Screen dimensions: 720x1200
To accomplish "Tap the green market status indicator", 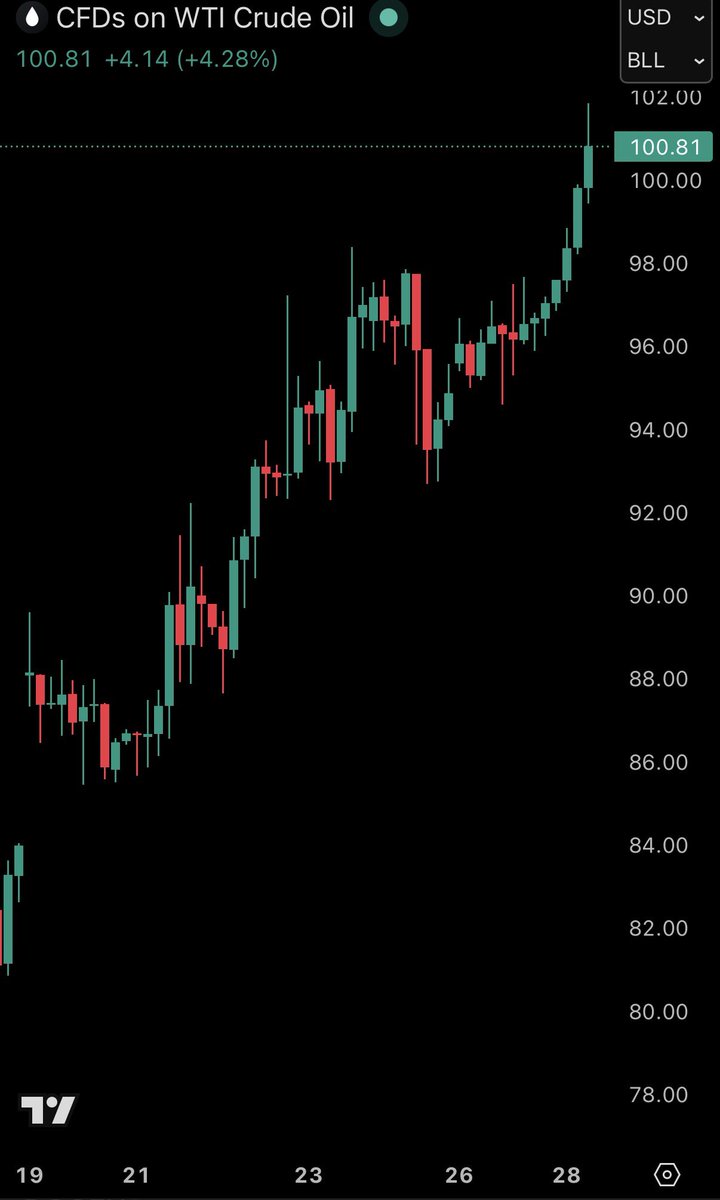I will [388, 18].
